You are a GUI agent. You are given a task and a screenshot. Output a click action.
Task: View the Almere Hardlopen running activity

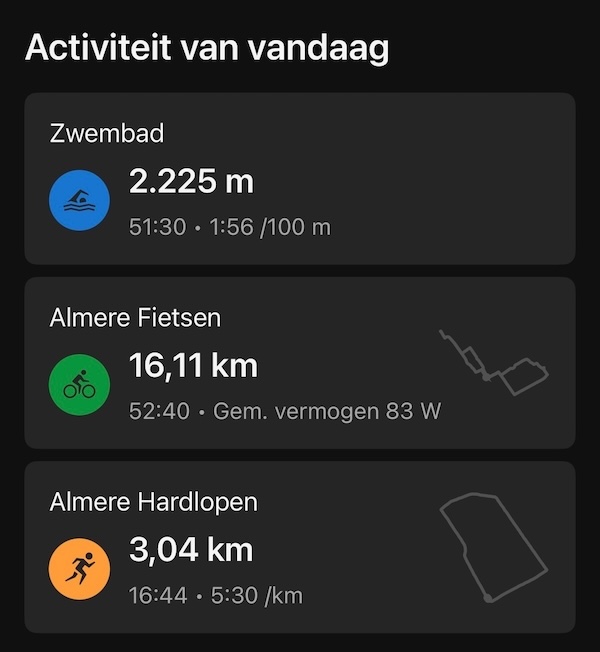pos(299,546)
